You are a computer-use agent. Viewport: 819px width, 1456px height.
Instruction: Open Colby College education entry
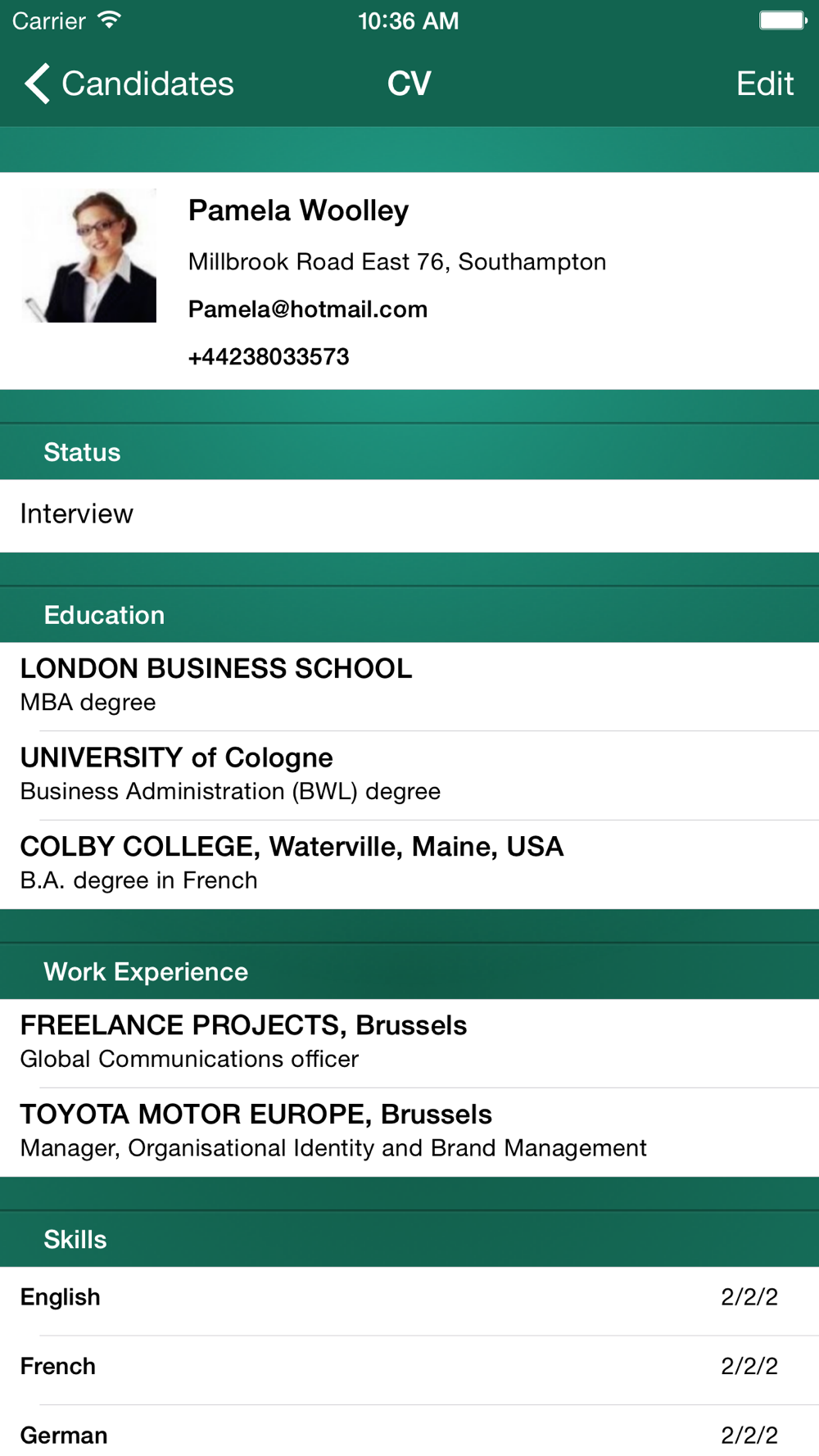[x=409, y=865]
